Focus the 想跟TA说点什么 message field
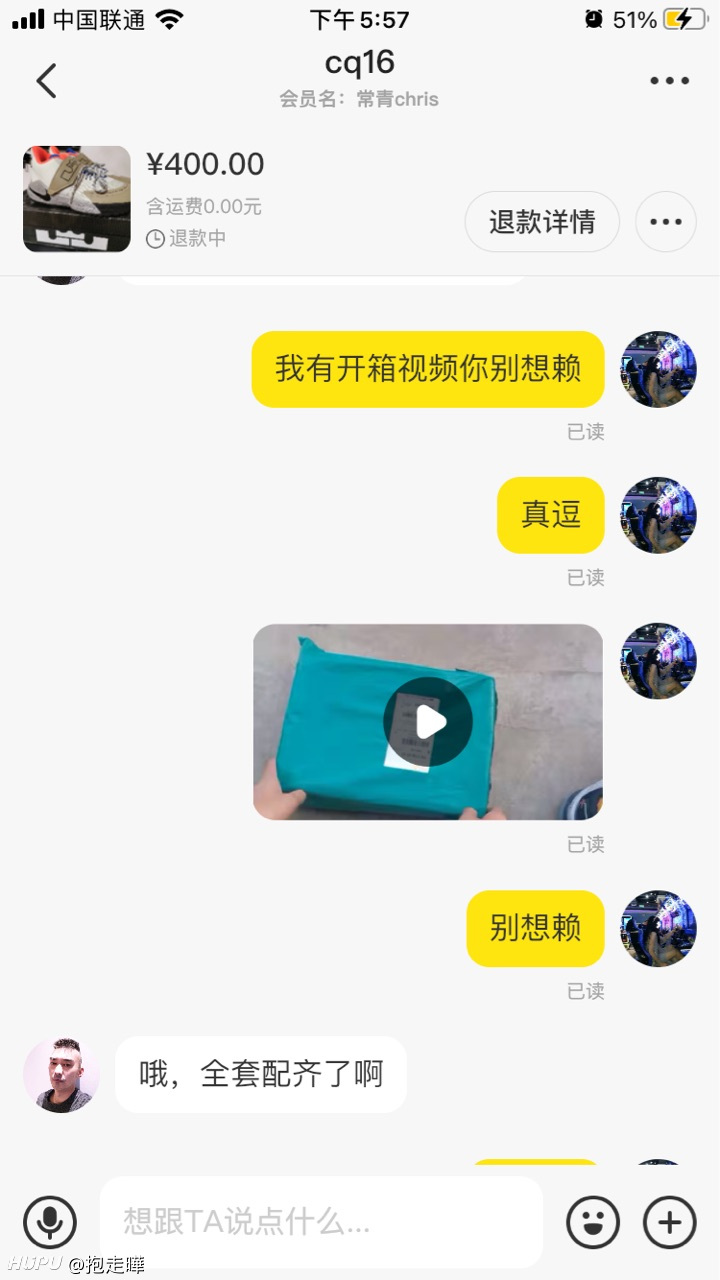Image resolution: width=720 pixels, height=1280 pixels. click(x=320, y=1222)
